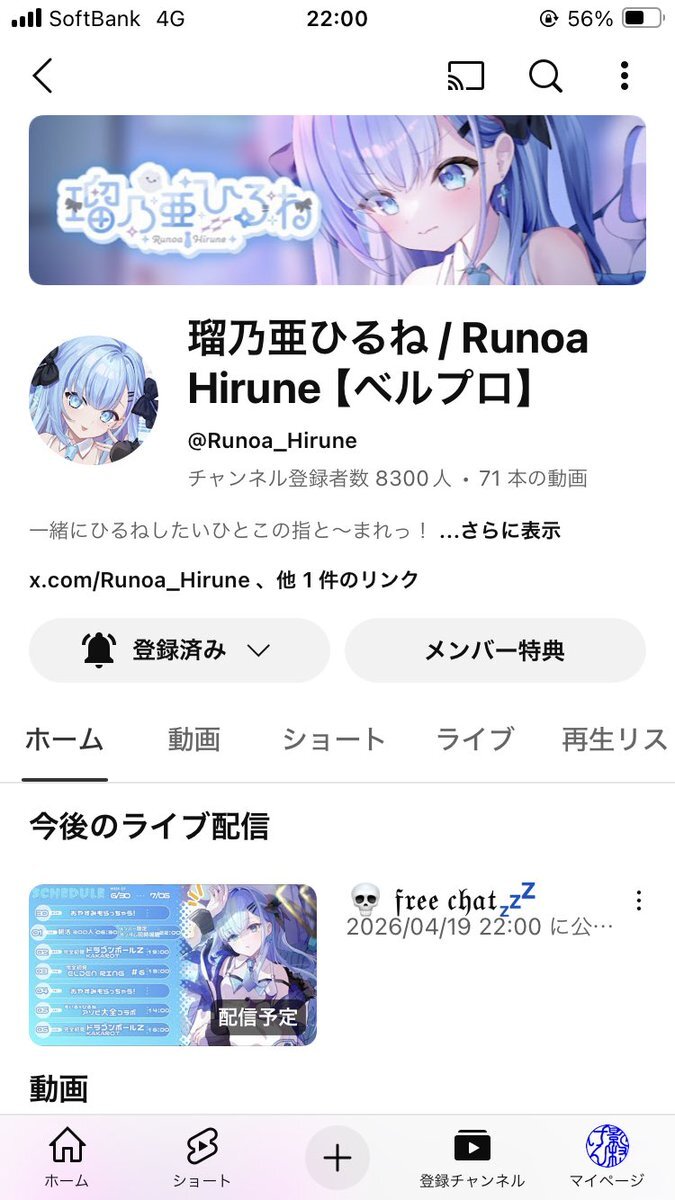
Task: Cast the screen to a device
Action: tap(466, 76)
